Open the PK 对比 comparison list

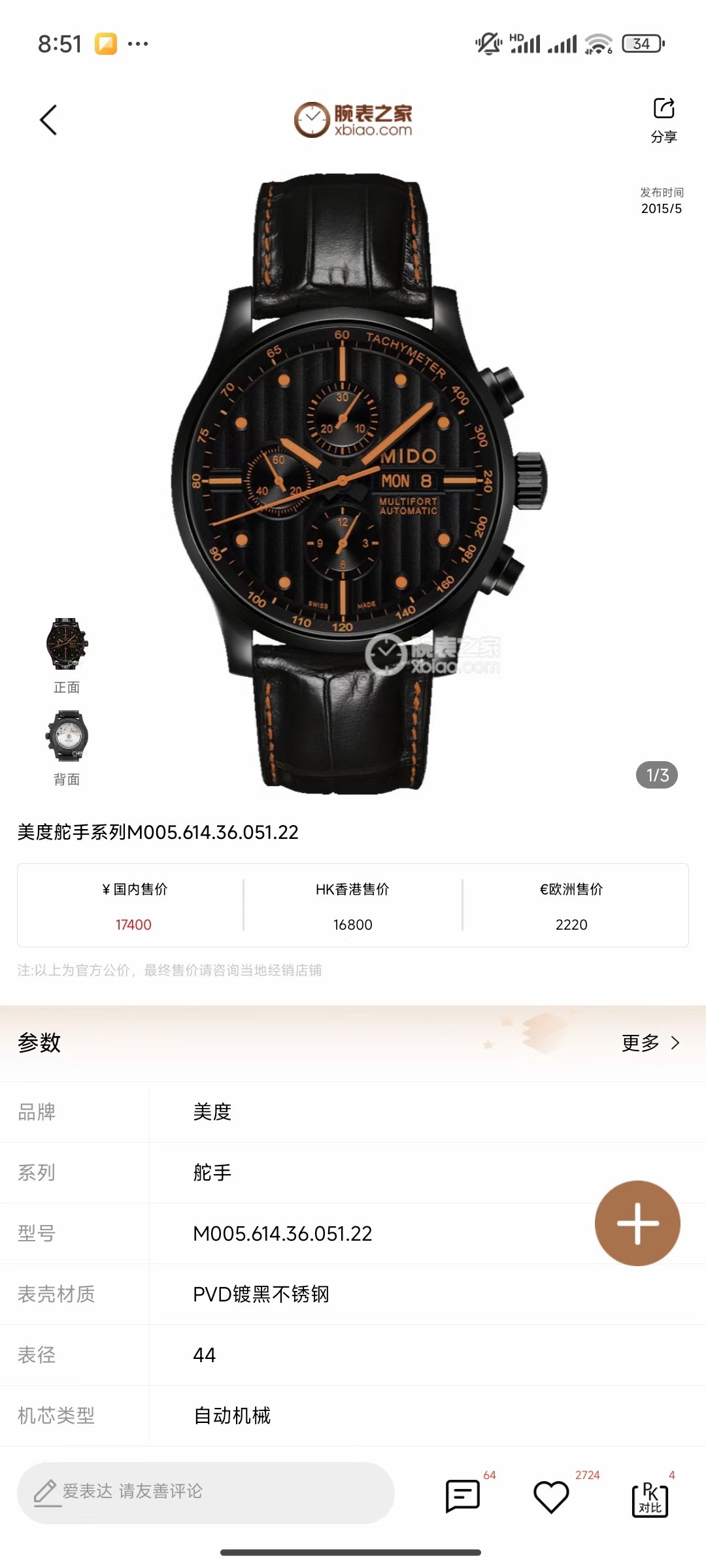(650, 1497)
